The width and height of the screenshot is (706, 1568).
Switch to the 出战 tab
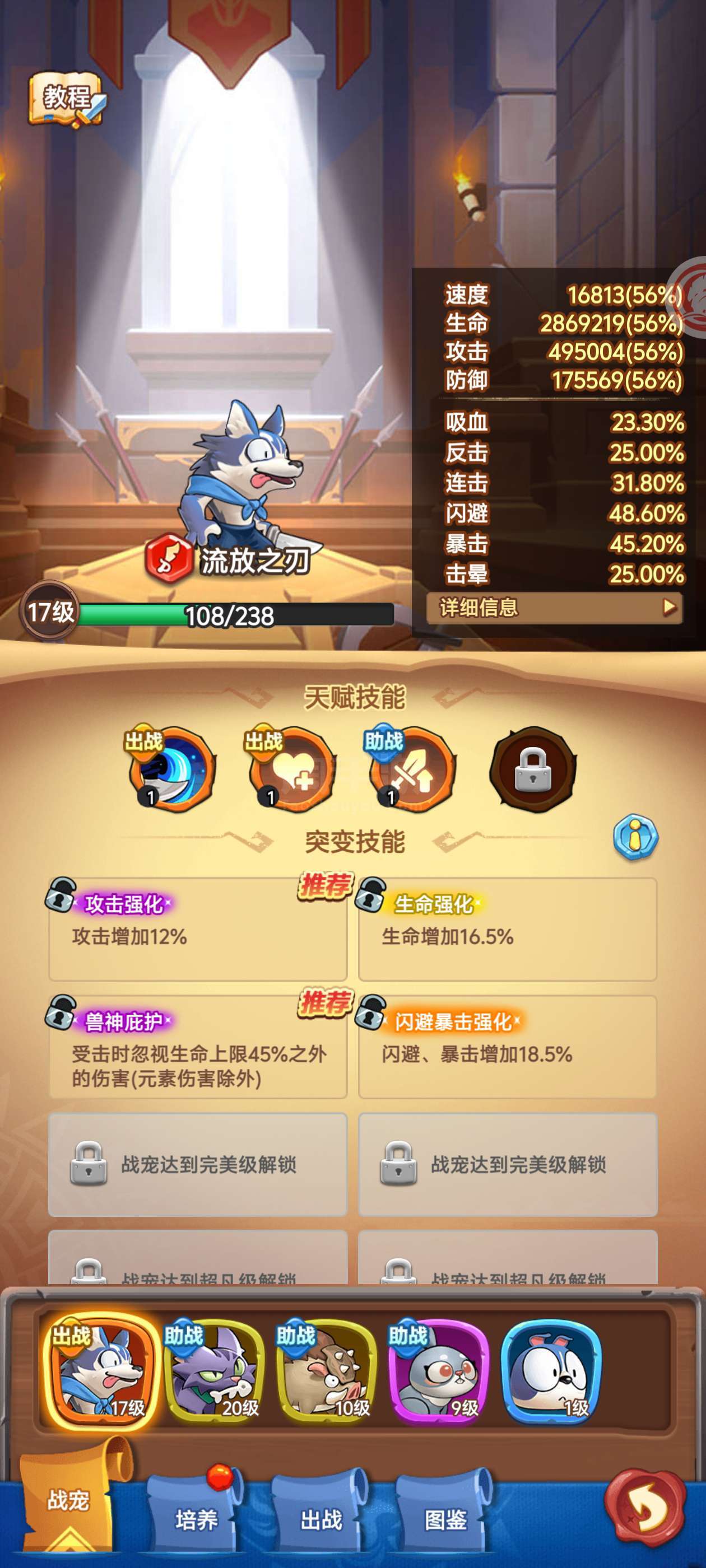tap(321, 1520)
